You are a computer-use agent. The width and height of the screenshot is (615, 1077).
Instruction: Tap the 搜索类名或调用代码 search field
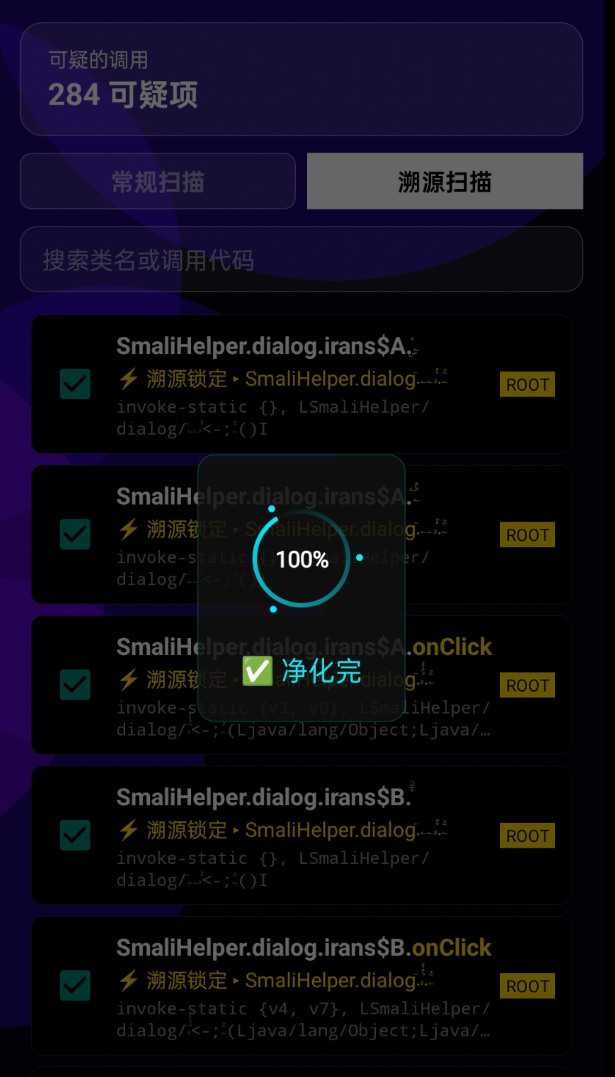300,260
